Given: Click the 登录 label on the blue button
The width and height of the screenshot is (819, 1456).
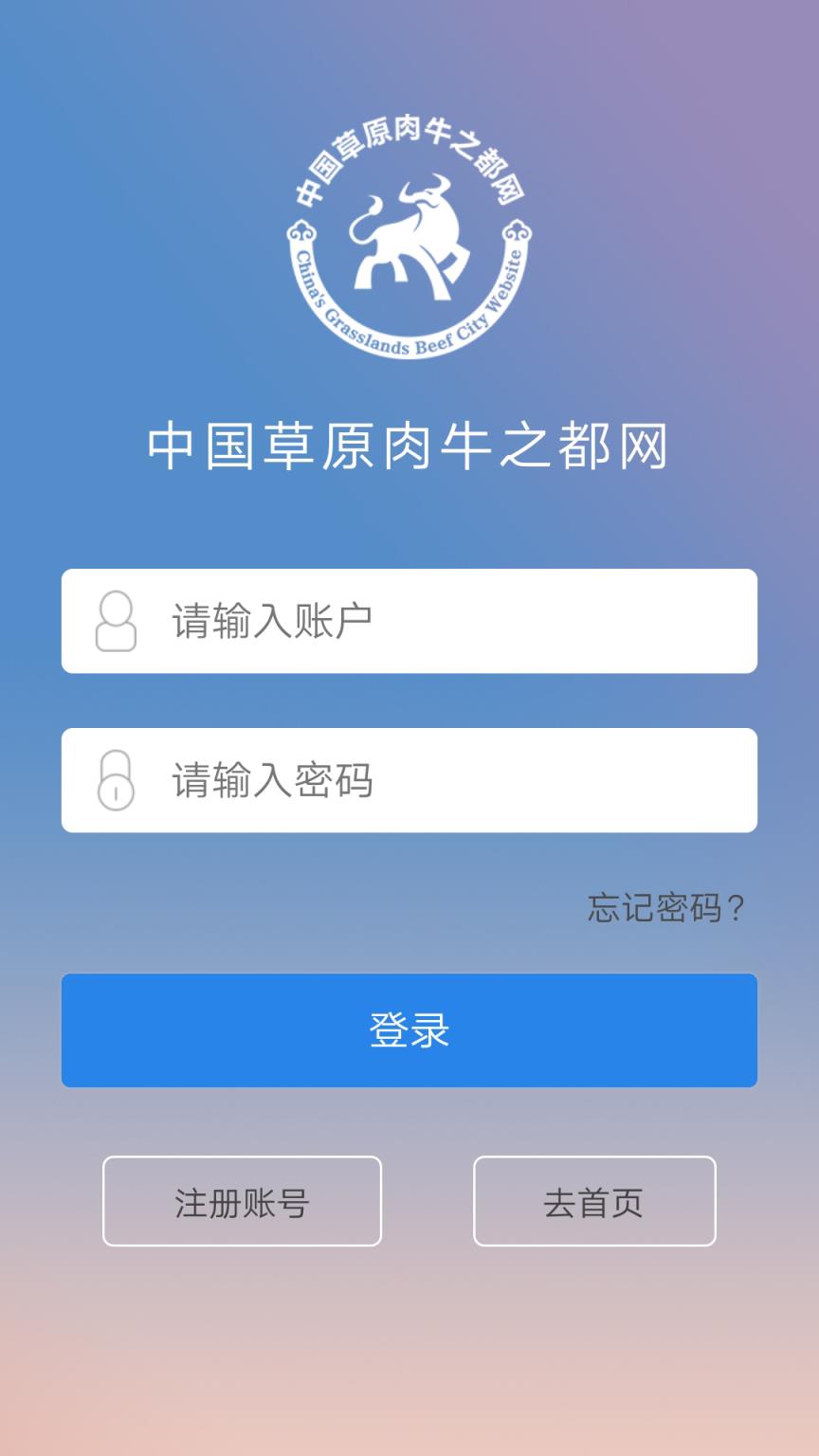Looking at the screenshot, I should click(x=409, y=1029).
